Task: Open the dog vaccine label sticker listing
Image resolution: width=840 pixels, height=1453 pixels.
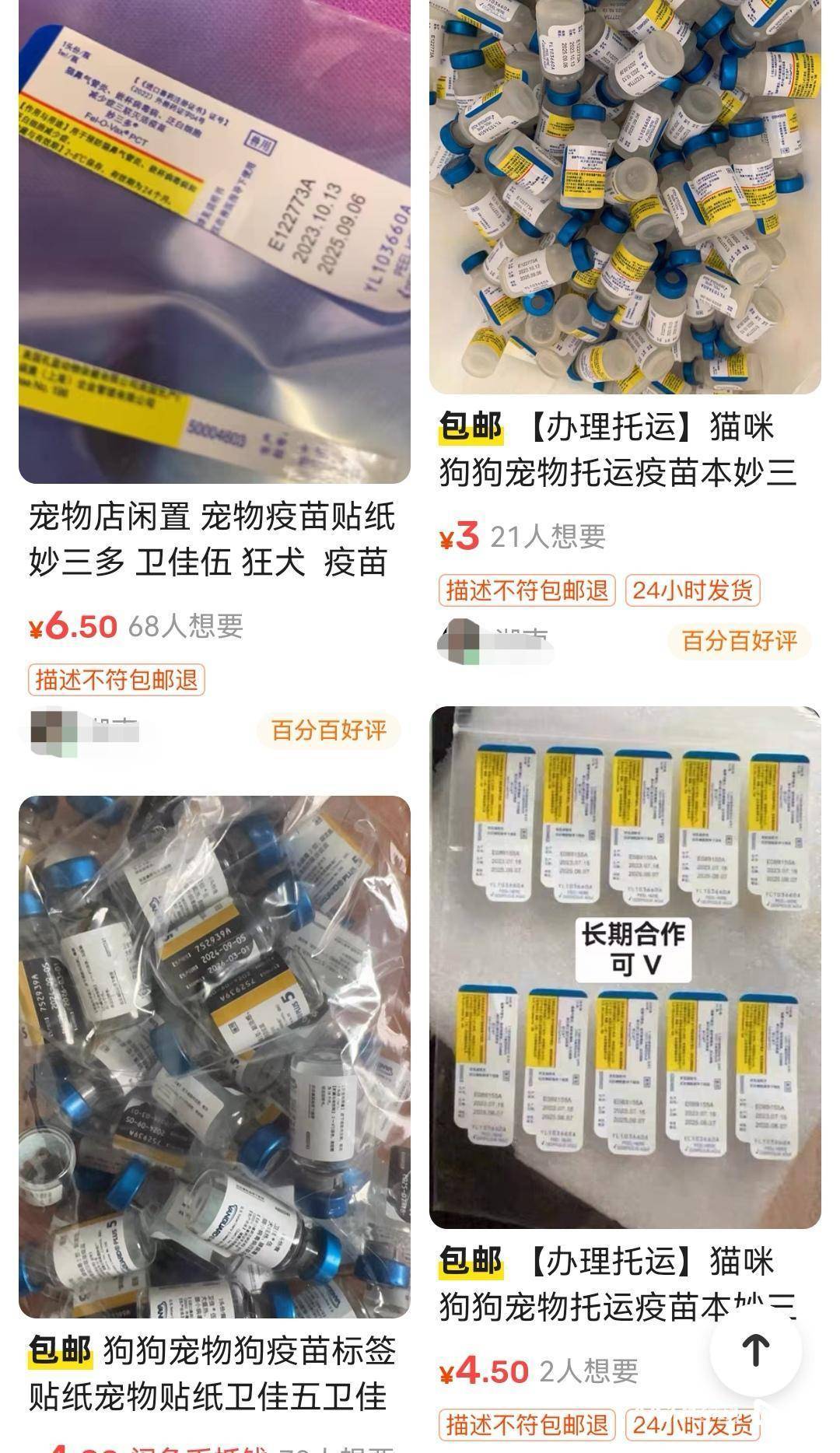Action: tap(214, 1056)
